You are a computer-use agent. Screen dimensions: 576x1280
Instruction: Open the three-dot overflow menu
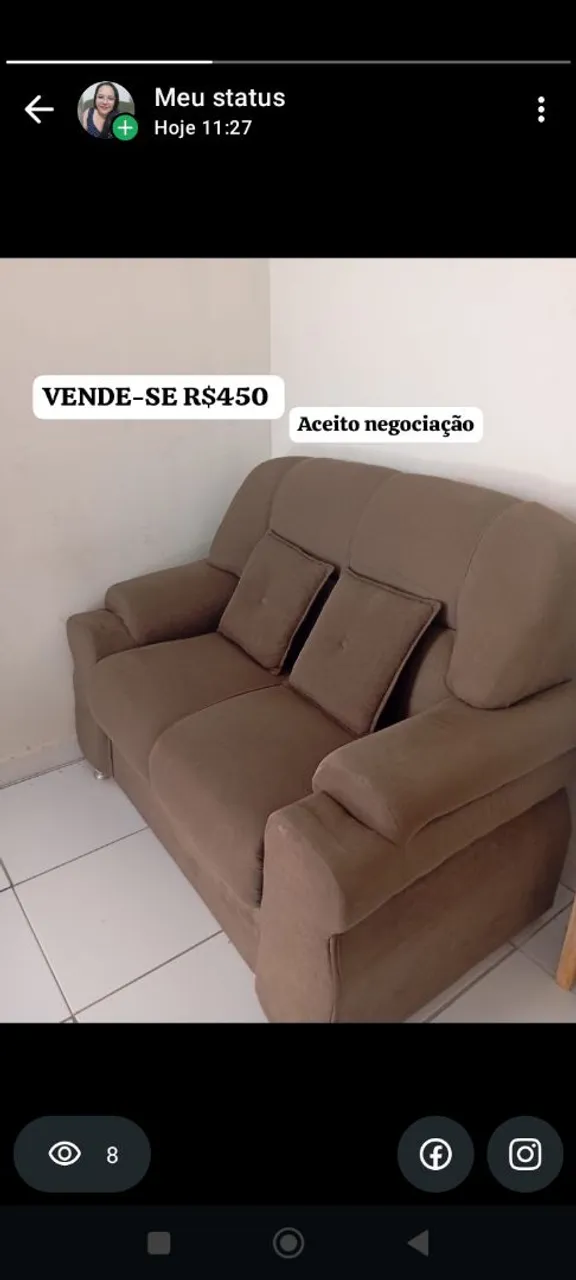(x=541, y=110)
